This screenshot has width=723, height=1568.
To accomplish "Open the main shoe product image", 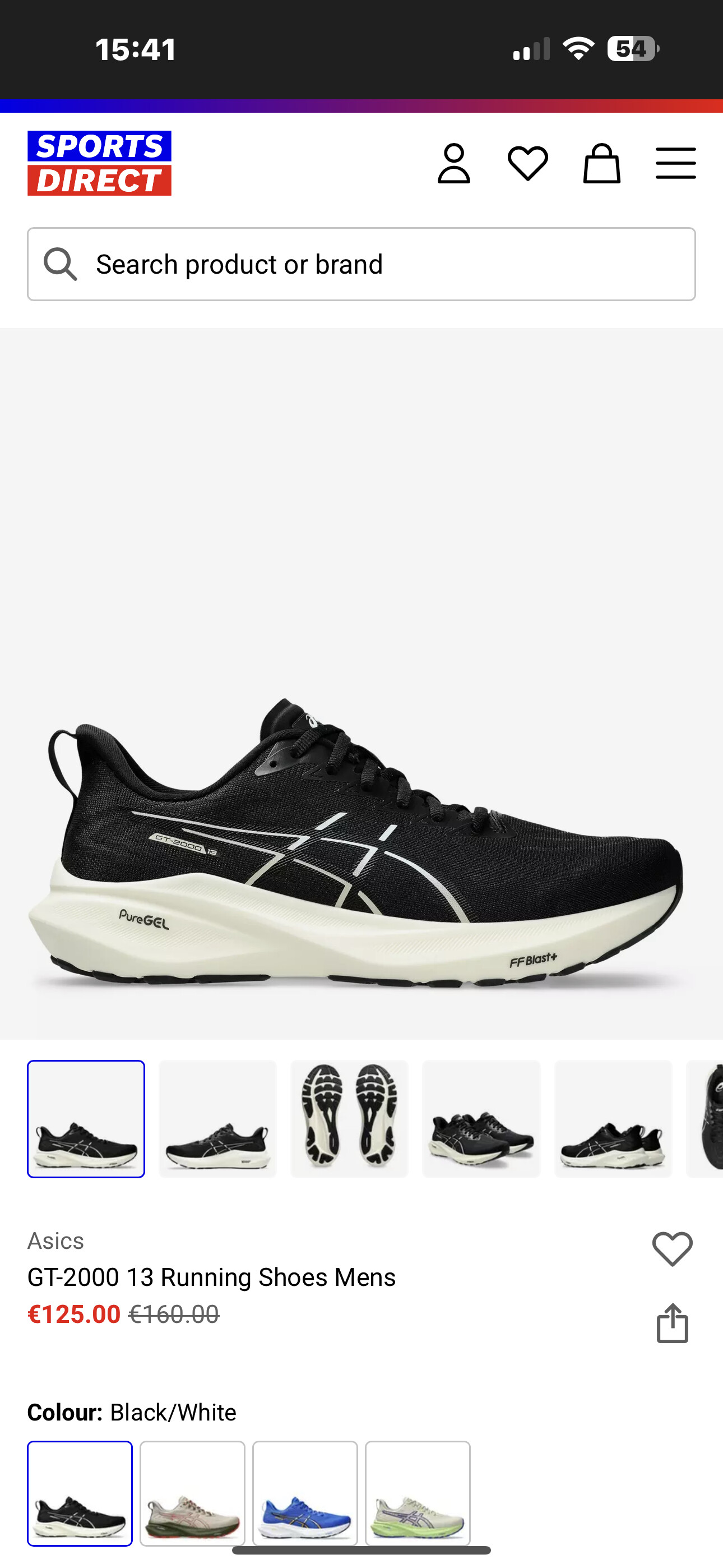I will point(361,684).
